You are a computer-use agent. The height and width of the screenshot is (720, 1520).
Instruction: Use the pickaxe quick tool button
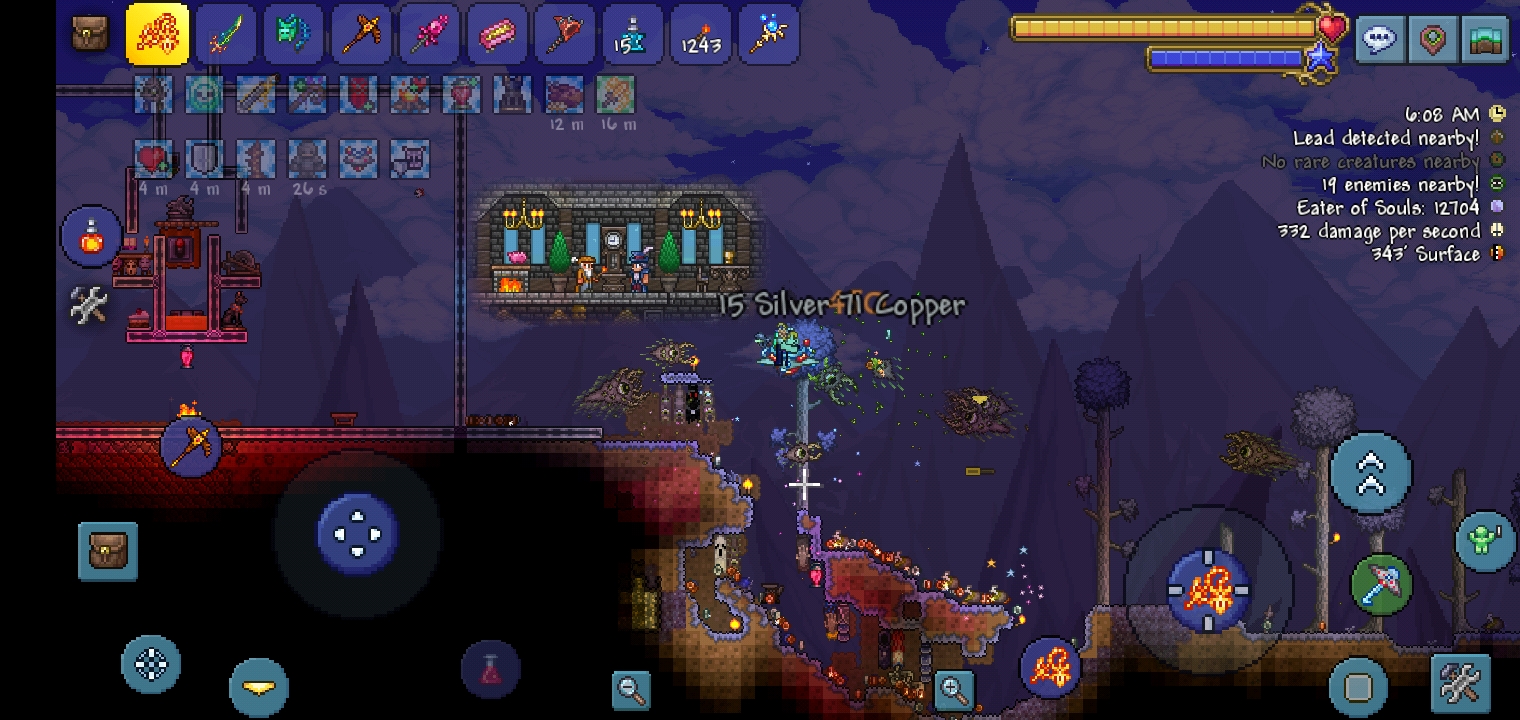1381,583
